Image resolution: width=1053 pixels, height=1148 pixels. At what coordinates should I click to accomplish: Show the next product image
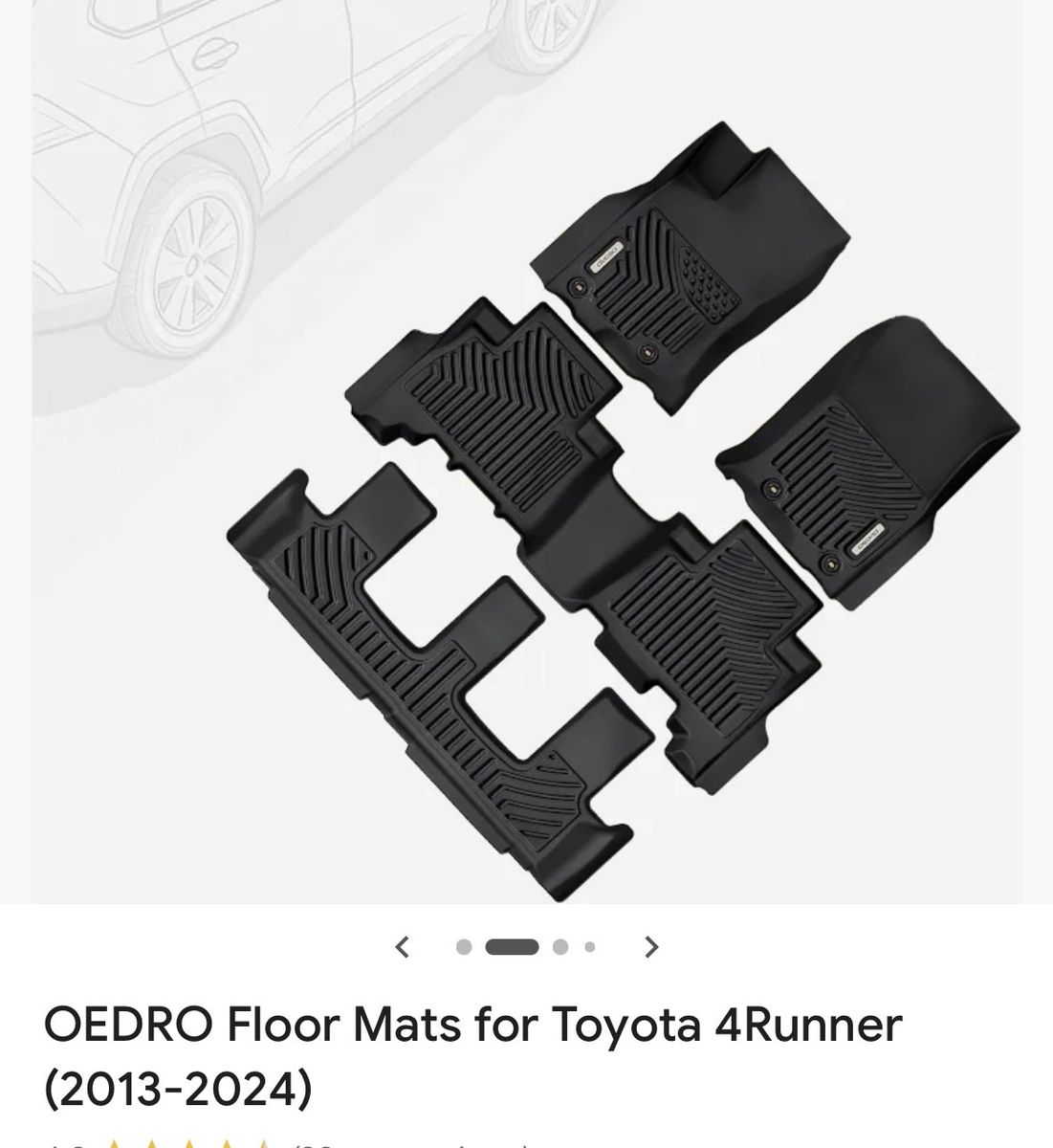coord(651,947)
